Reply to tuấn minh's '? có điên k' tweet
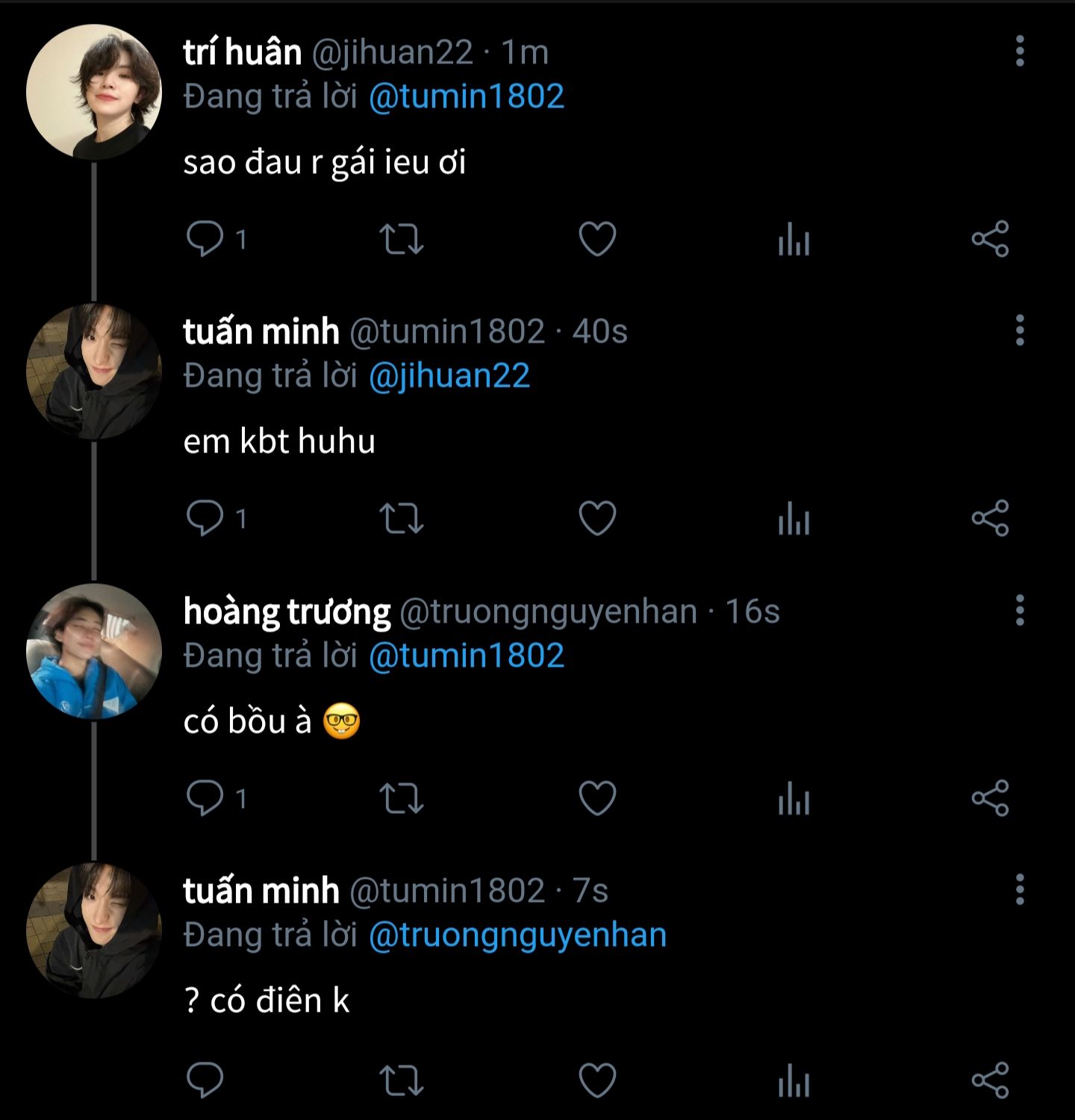1075x1120 pixels. [x=205, y=1079]
